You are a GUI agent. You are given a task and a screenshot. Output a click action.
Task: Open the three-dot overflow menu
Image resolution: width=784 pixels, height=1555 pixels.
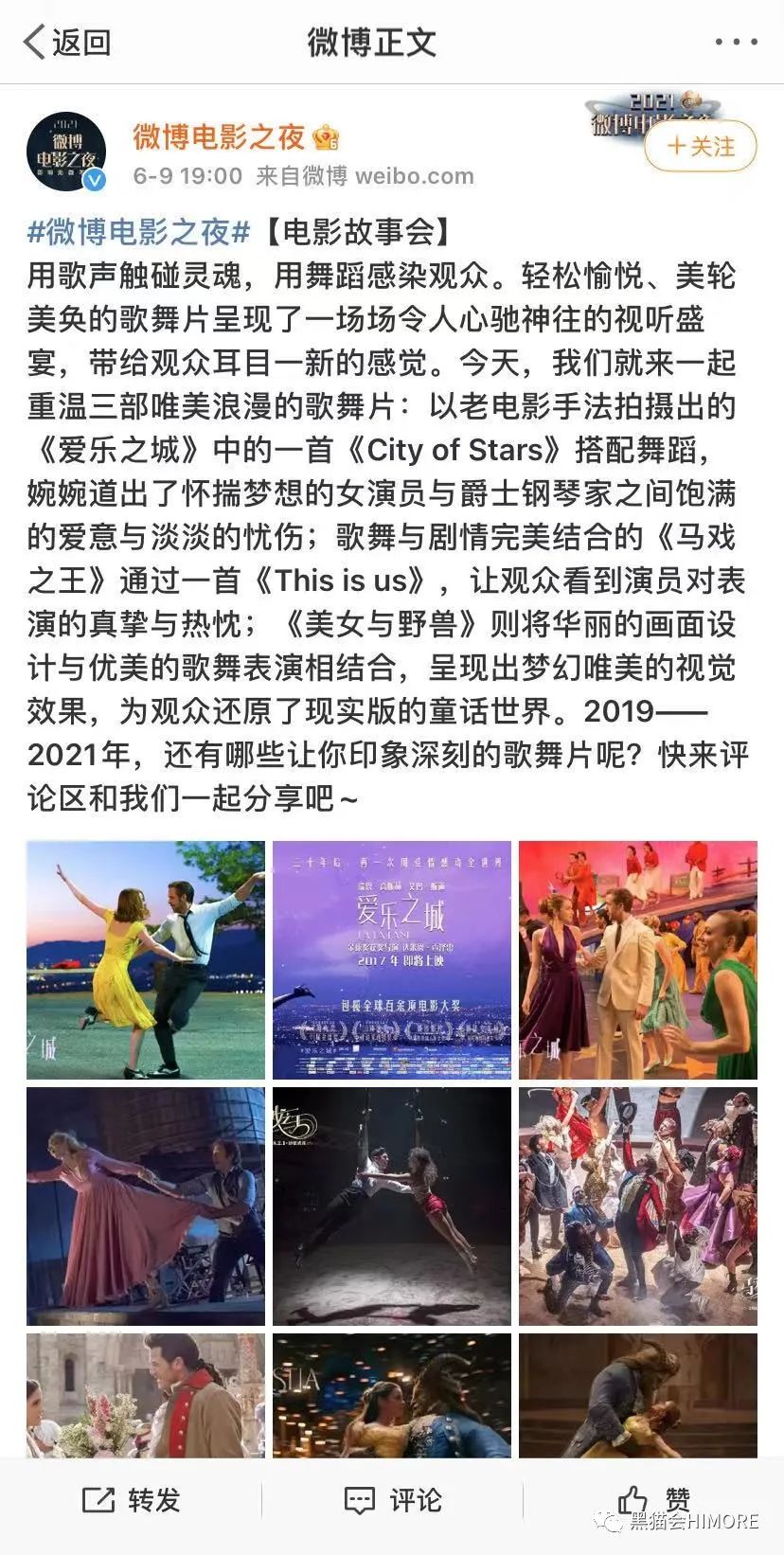[736, 43]
